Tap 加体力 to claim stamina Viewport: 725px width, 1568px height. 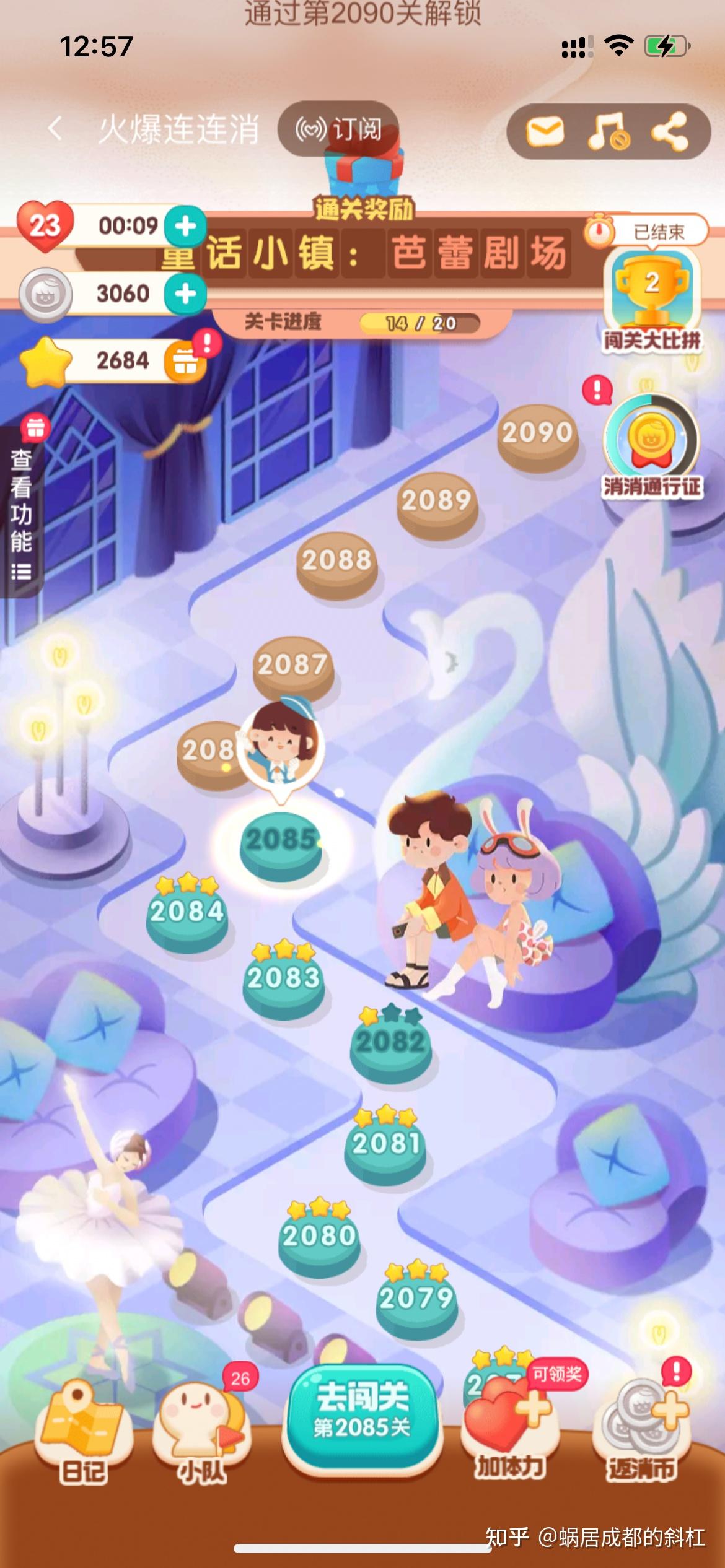tap(510, 1431)
